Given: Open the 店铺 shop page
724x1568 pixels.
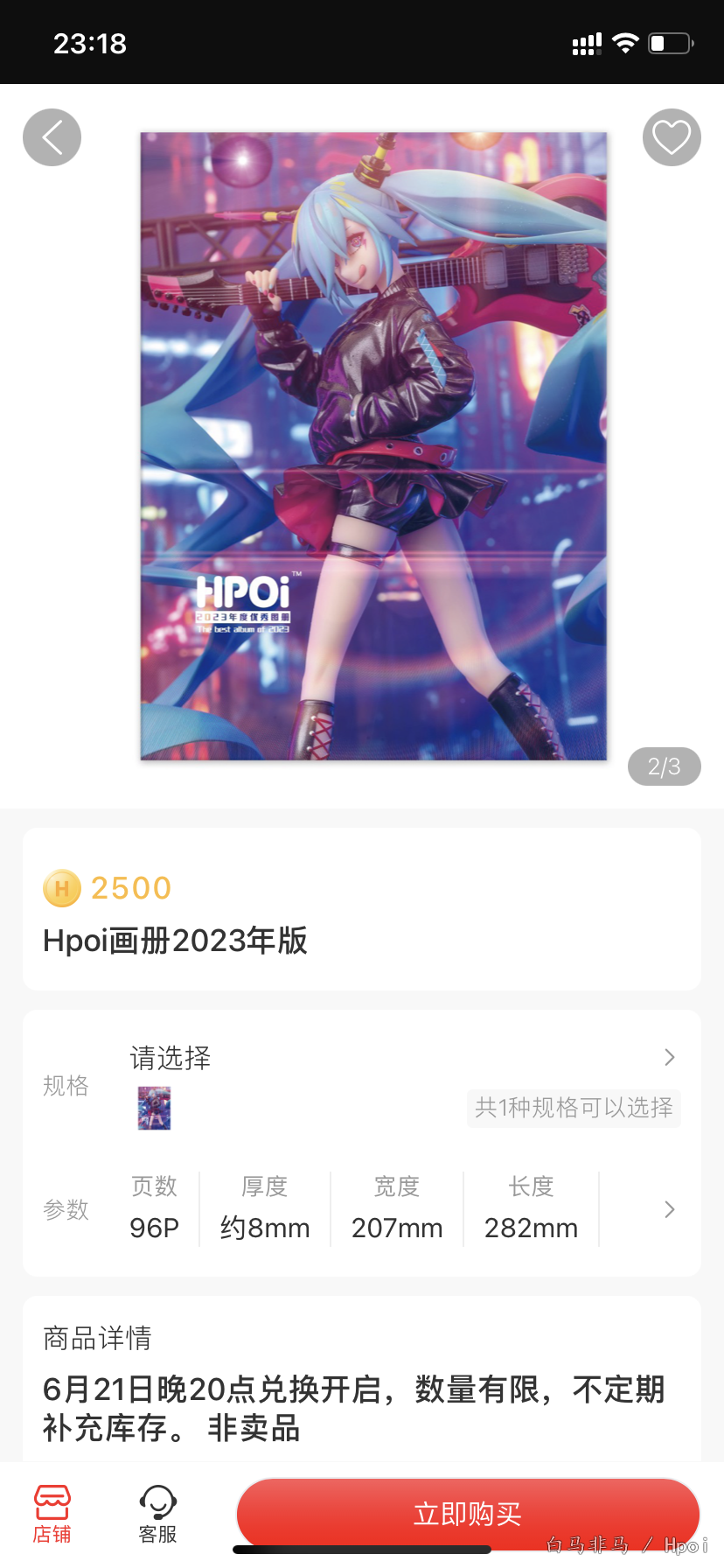Looking at the screenshot, I should coord(52,1514).
